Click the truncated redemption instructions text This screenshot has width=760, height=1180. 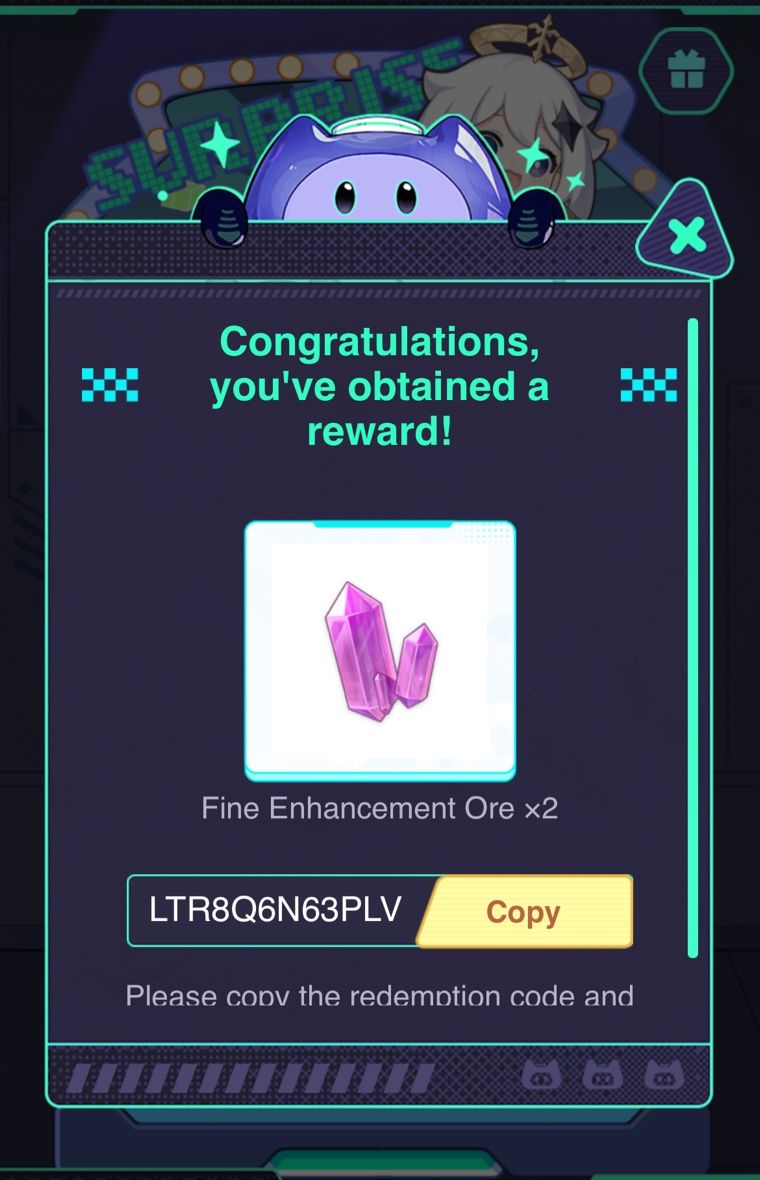click(380, 996)
